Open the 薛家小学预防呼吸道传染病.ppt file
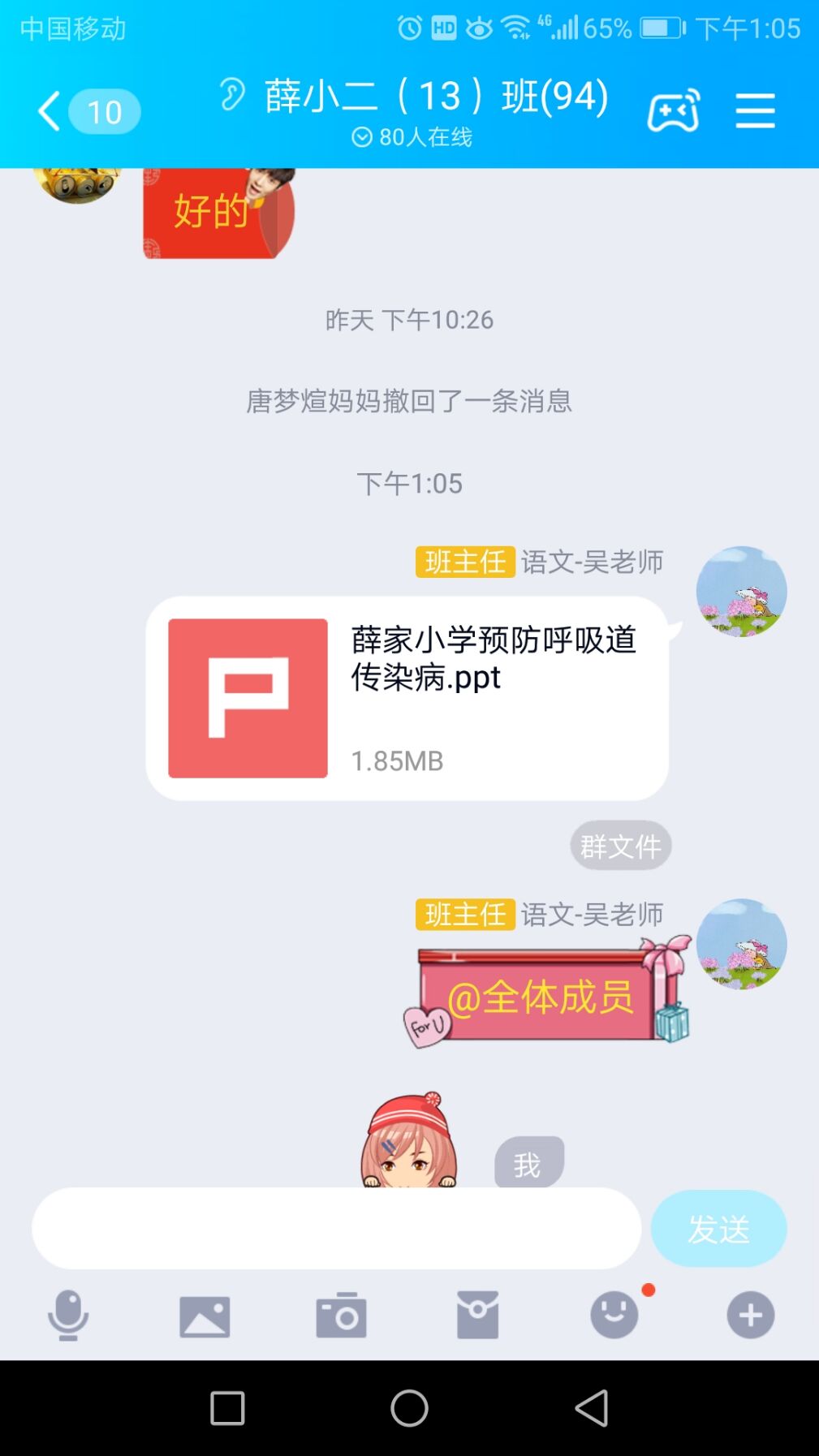 pos(407,698)
